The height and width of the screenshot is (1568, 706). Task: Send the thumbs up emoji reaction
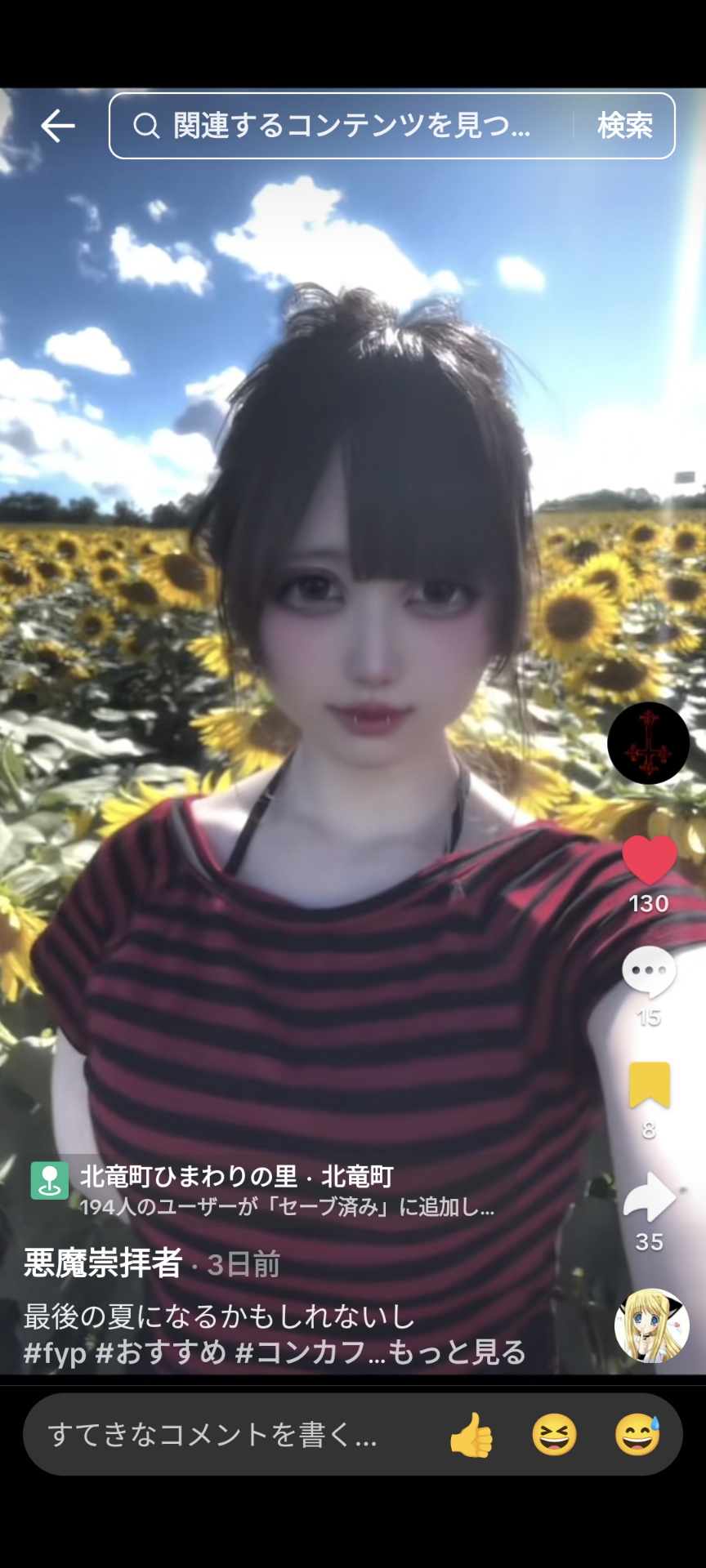tap(471, 1435)
